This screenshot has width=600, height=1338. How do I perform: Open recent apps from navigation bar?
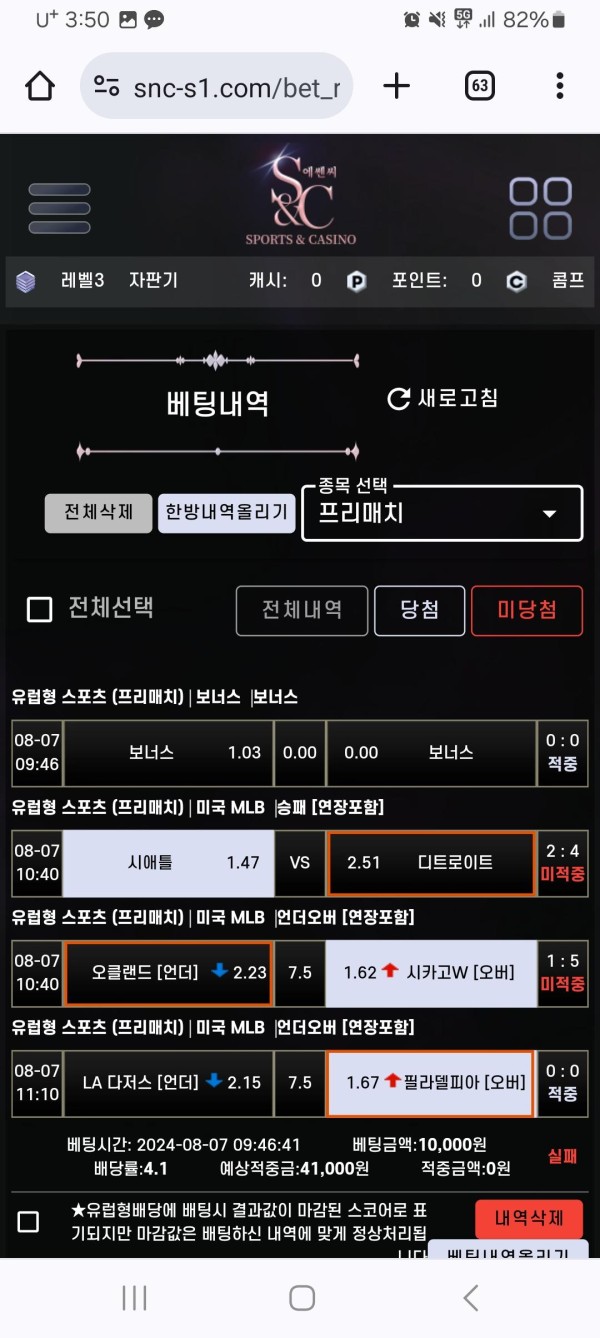pyautogui.click(x=134, y=1298)
